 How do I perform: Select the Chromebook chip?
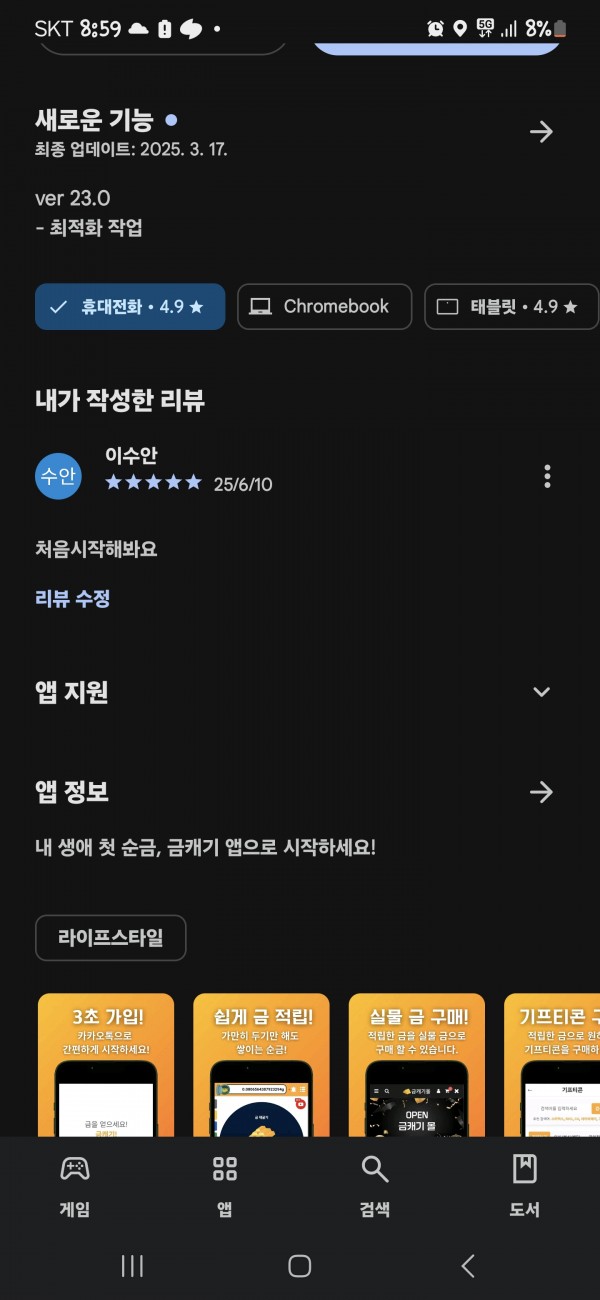tap(324, 307)
